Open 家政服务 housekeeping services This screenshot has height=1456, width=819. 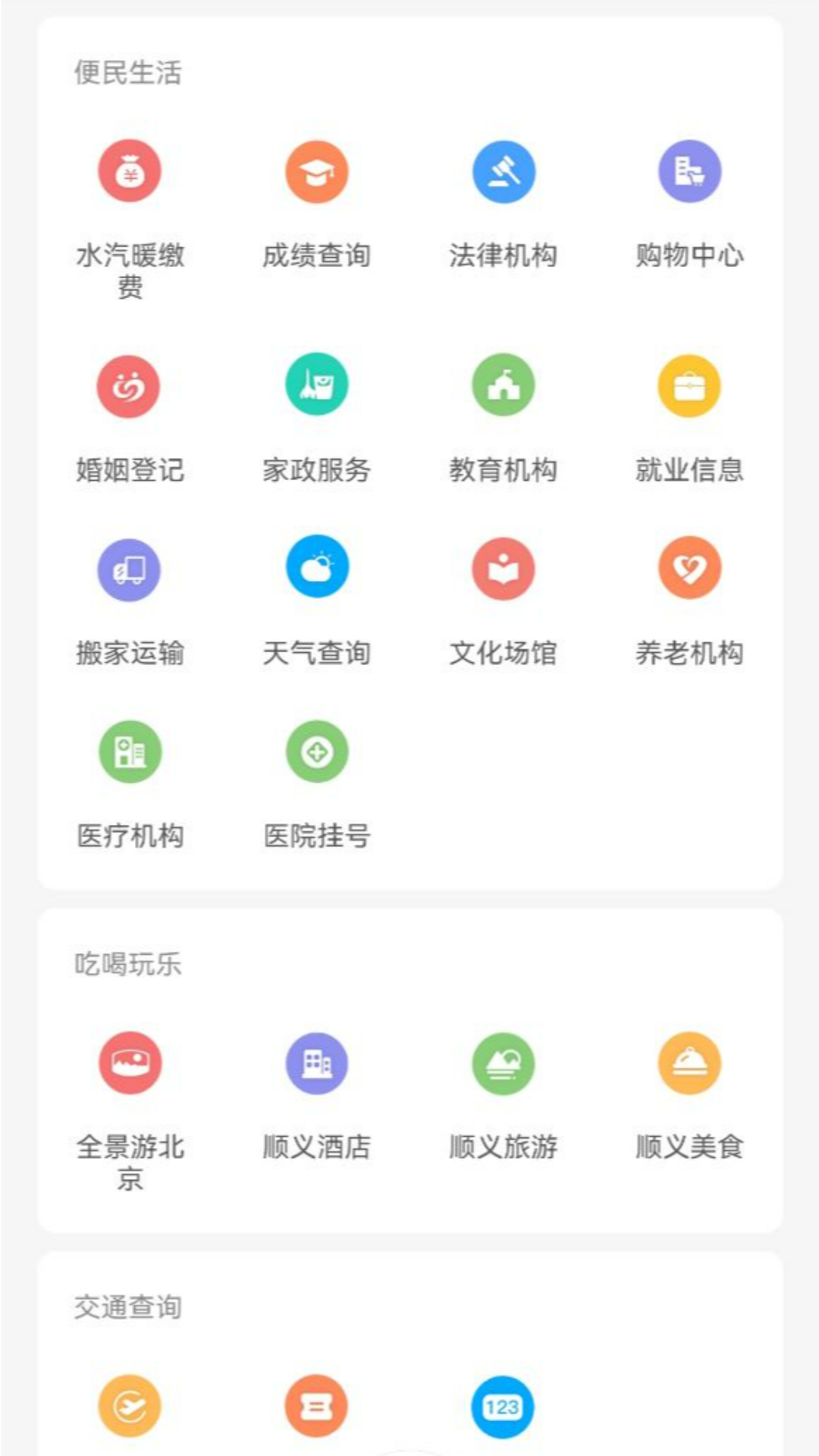point(316,385)
